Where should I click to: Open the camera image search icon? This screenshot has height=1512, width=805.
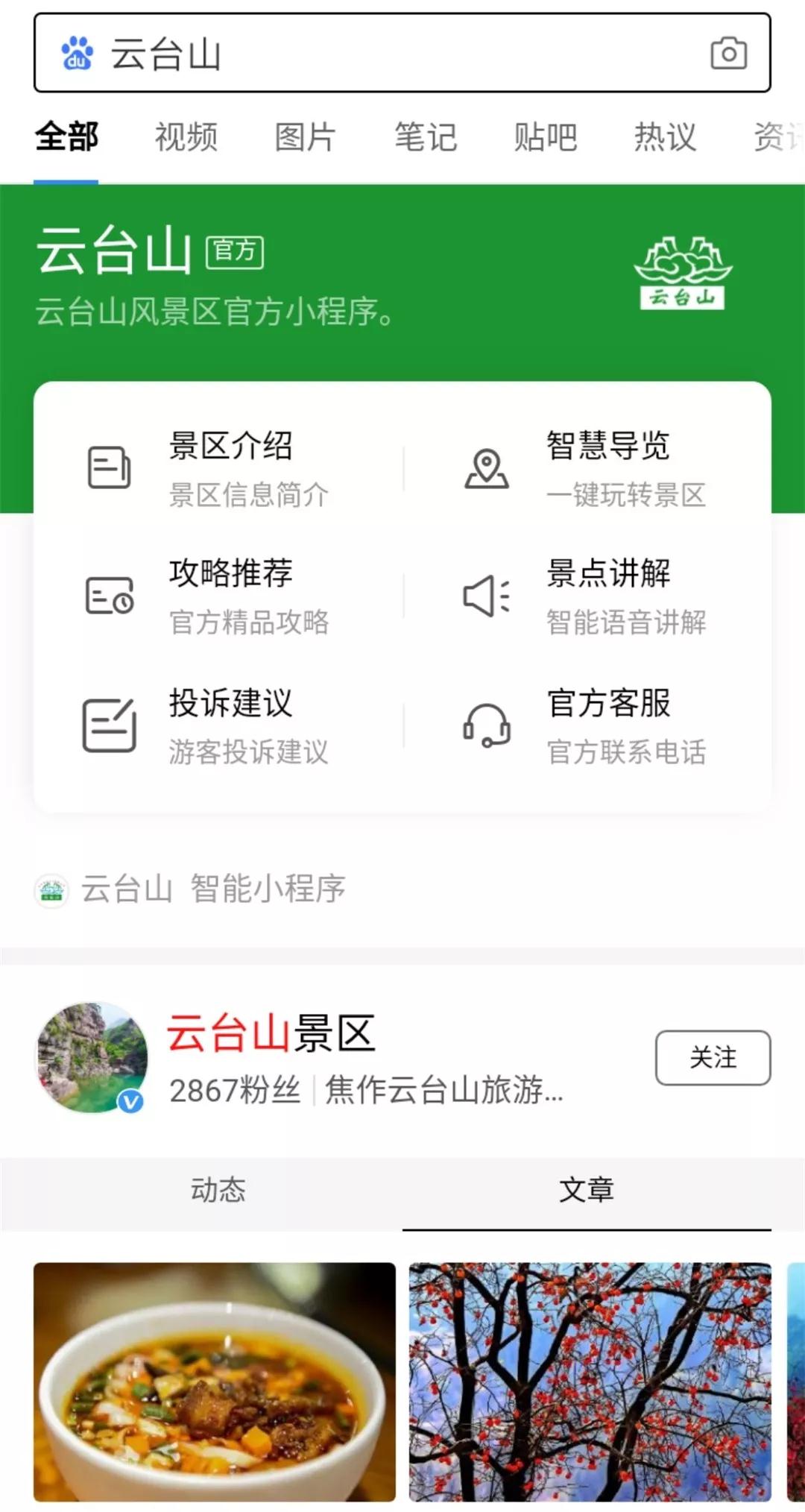(728, 54)
